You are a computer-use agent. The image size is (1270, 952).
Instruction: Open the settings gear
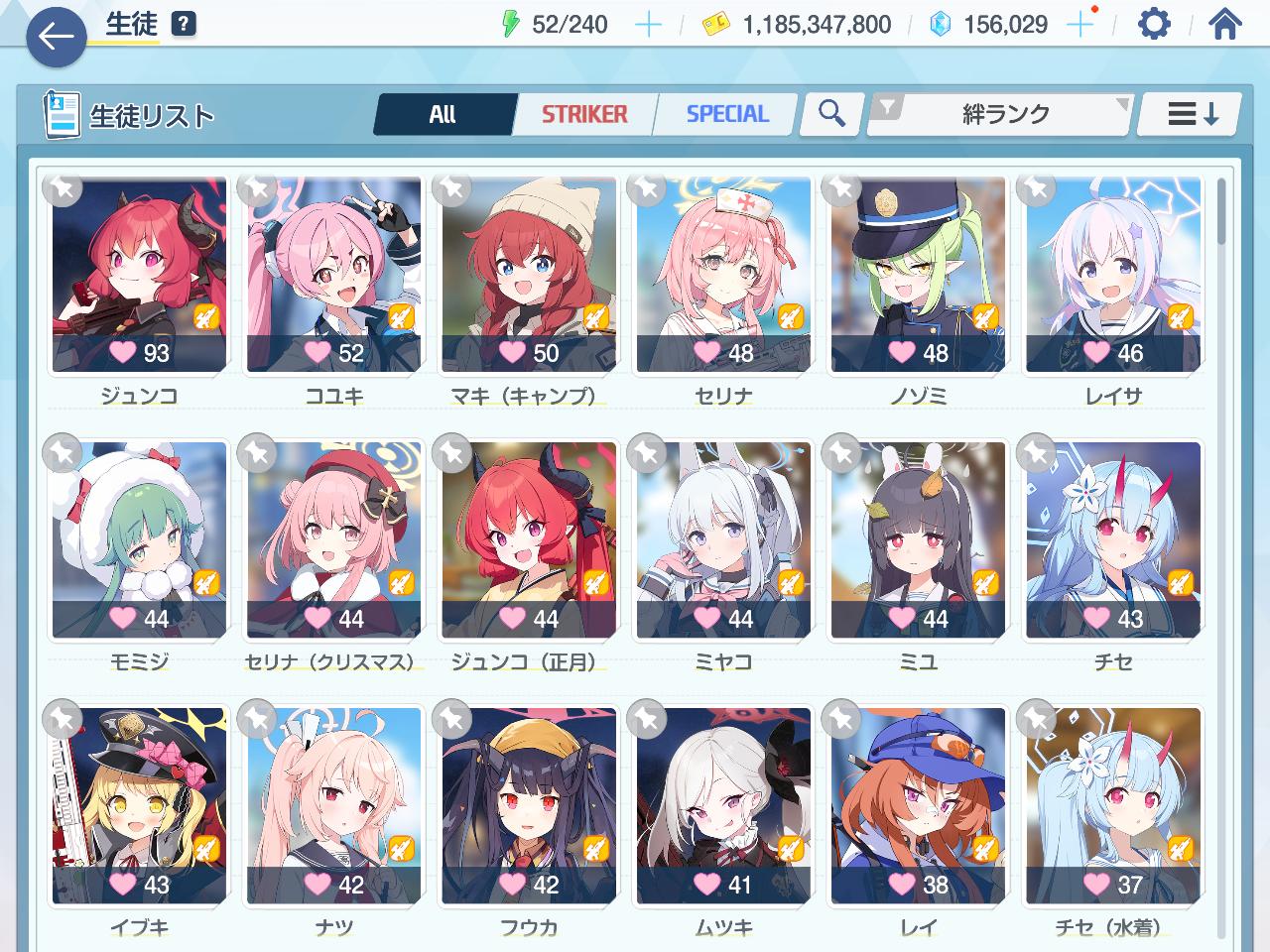[1153, 24]
